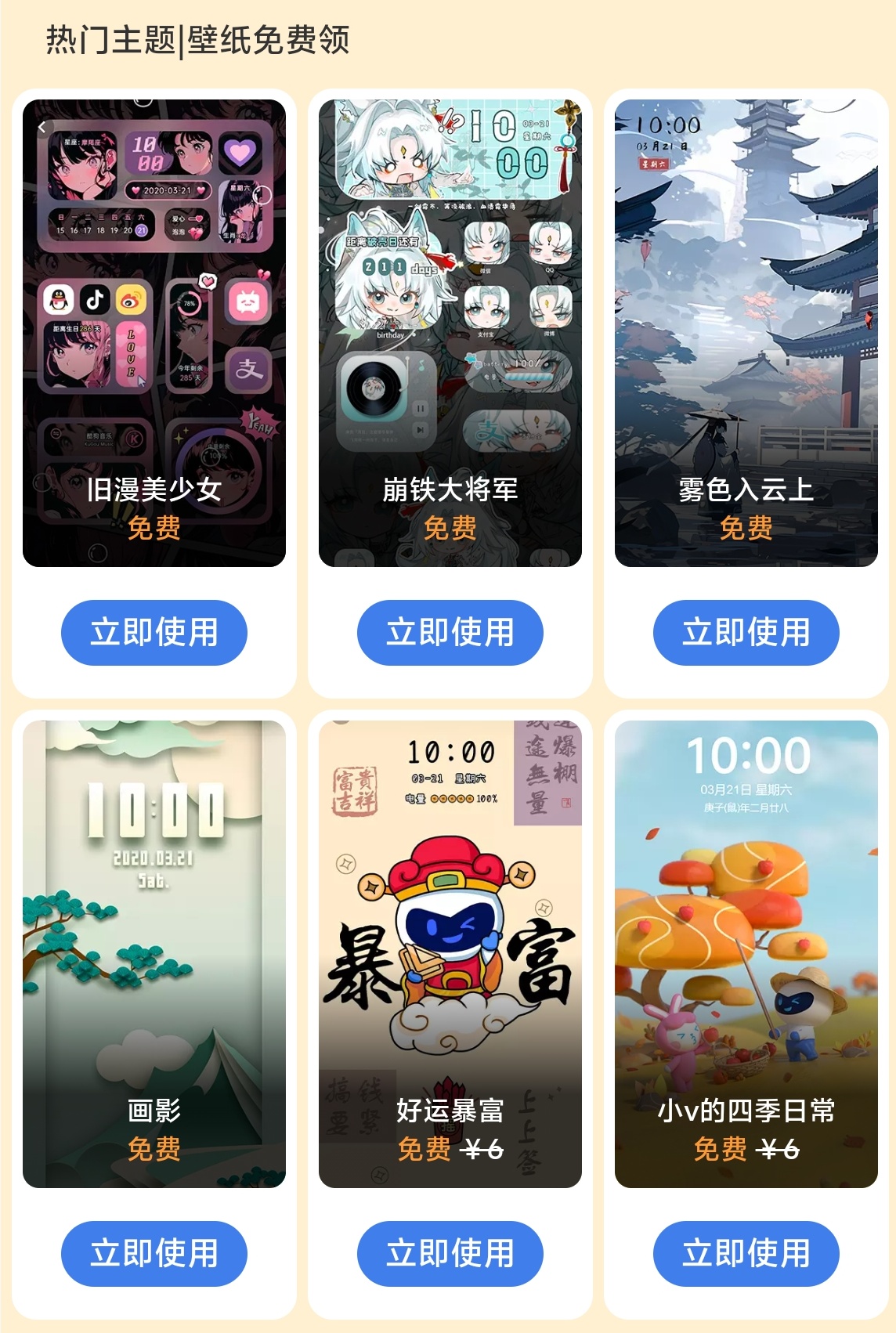Use the 雾色入云上 theme now
The width and height of the screenshot is (896, 1333).
pyautogui.click(x=746, y=632)
